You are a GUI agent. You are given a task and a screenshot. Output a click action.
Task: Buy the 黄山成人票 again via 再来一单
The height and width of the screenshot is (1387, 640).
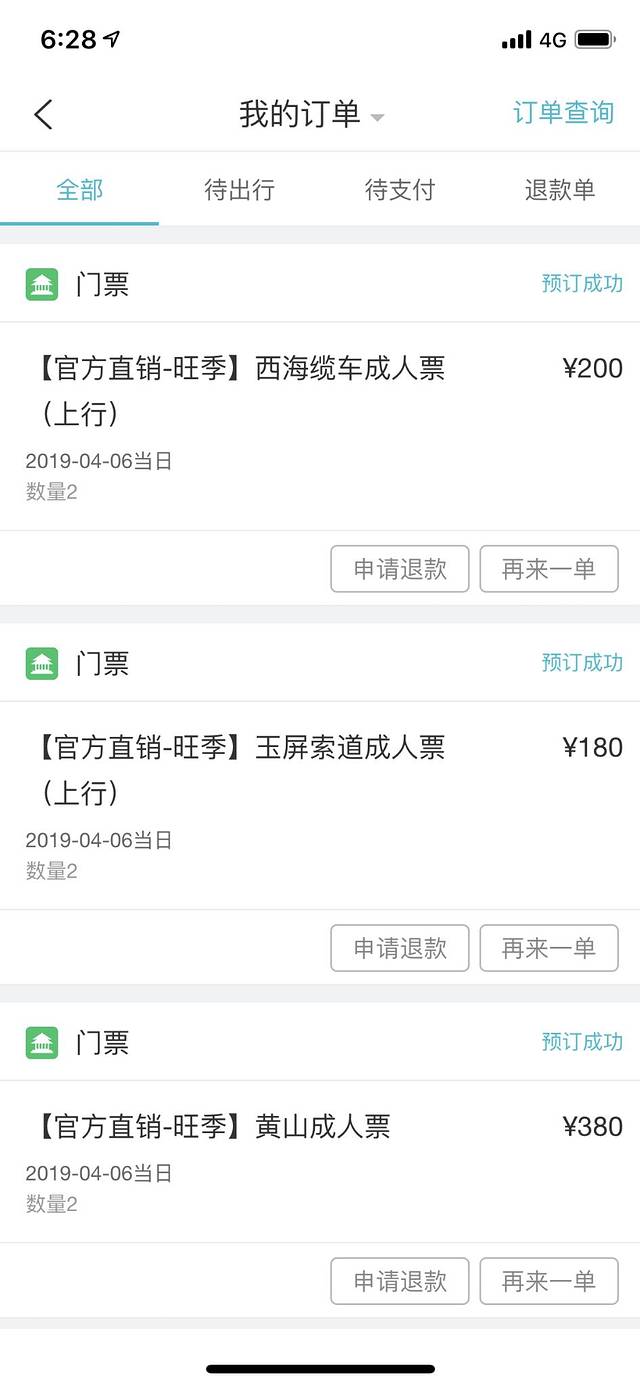point(549,1281)
